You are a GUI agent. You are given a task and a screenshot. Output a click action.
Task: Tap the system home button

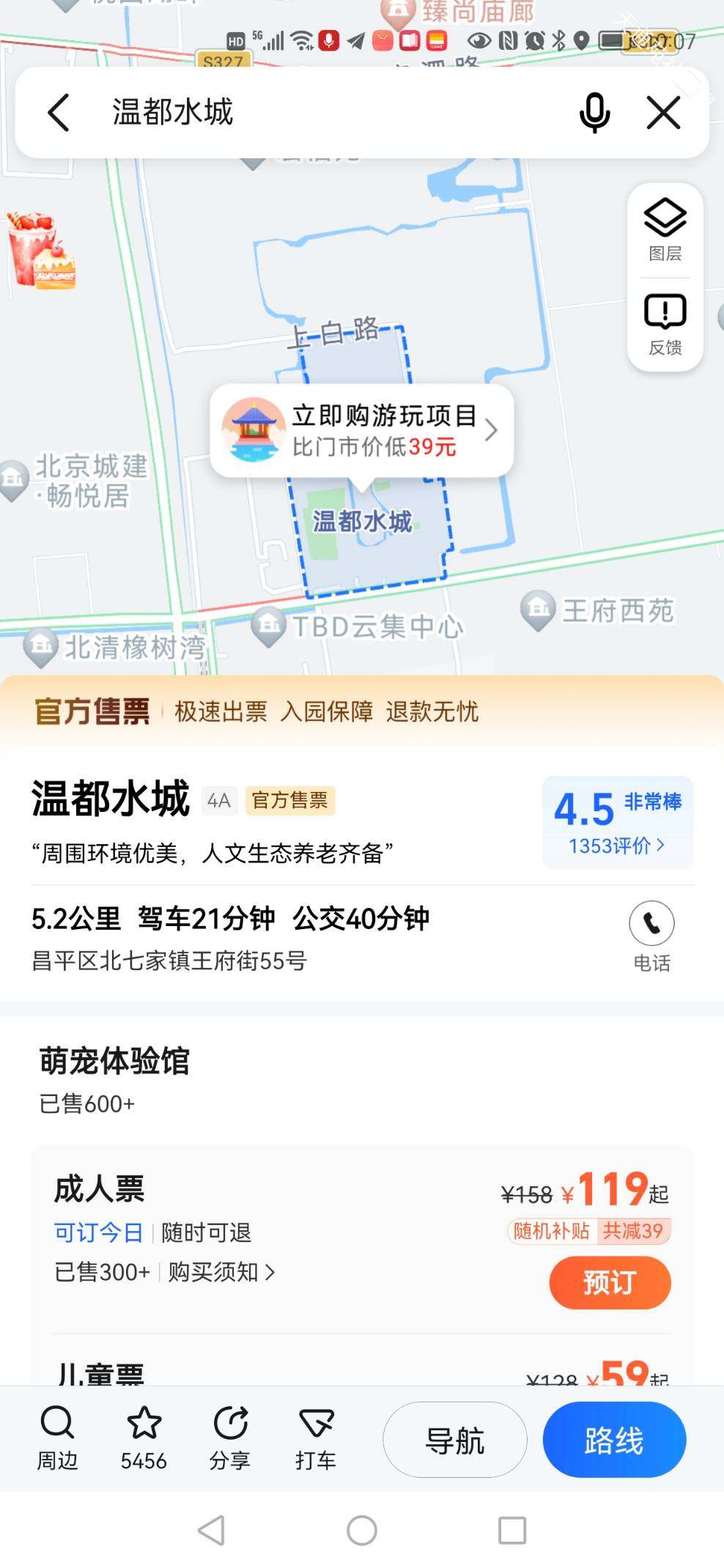click(362, 1530)
